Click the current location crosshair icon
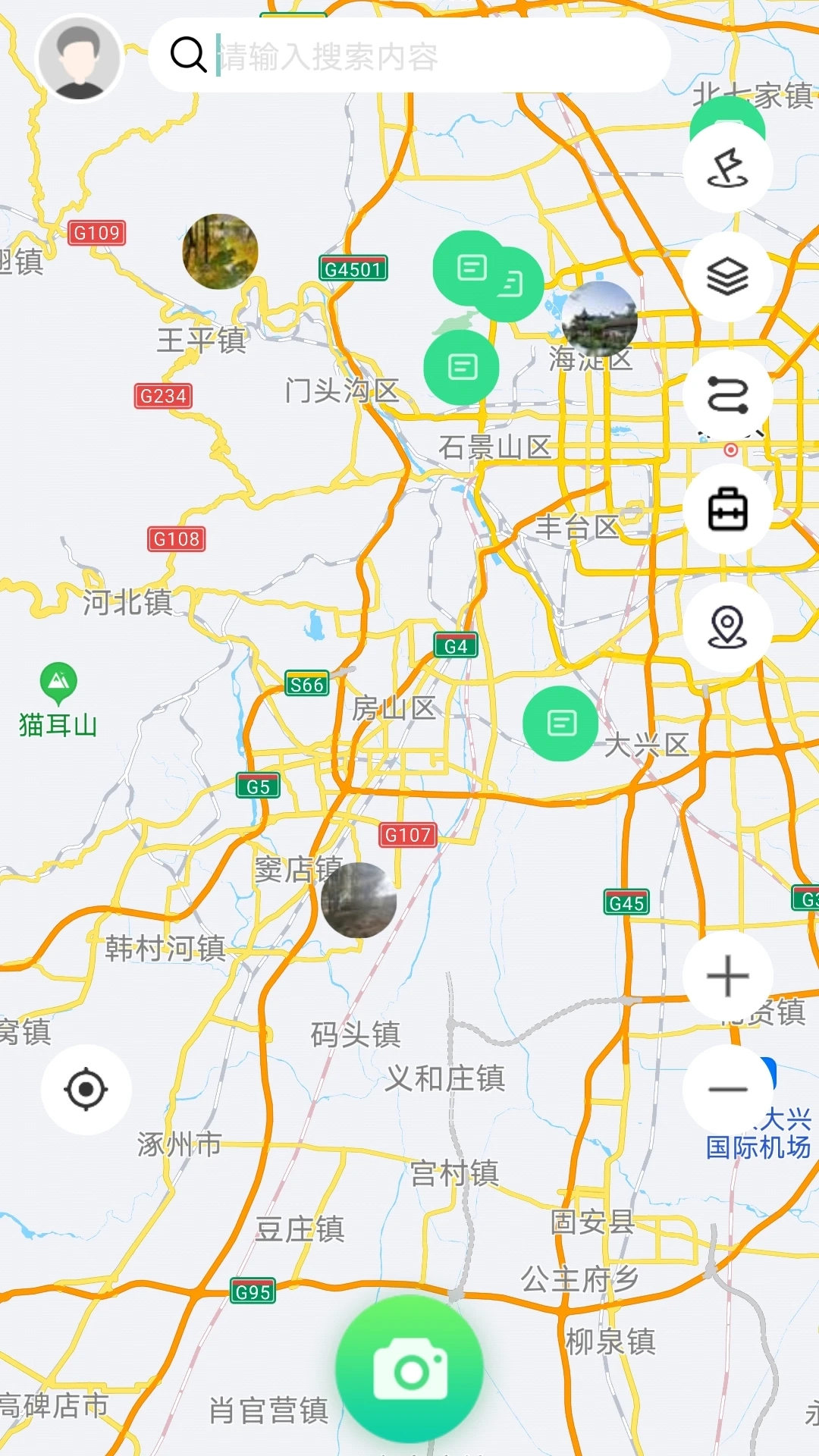 [x=86, y=1089]
